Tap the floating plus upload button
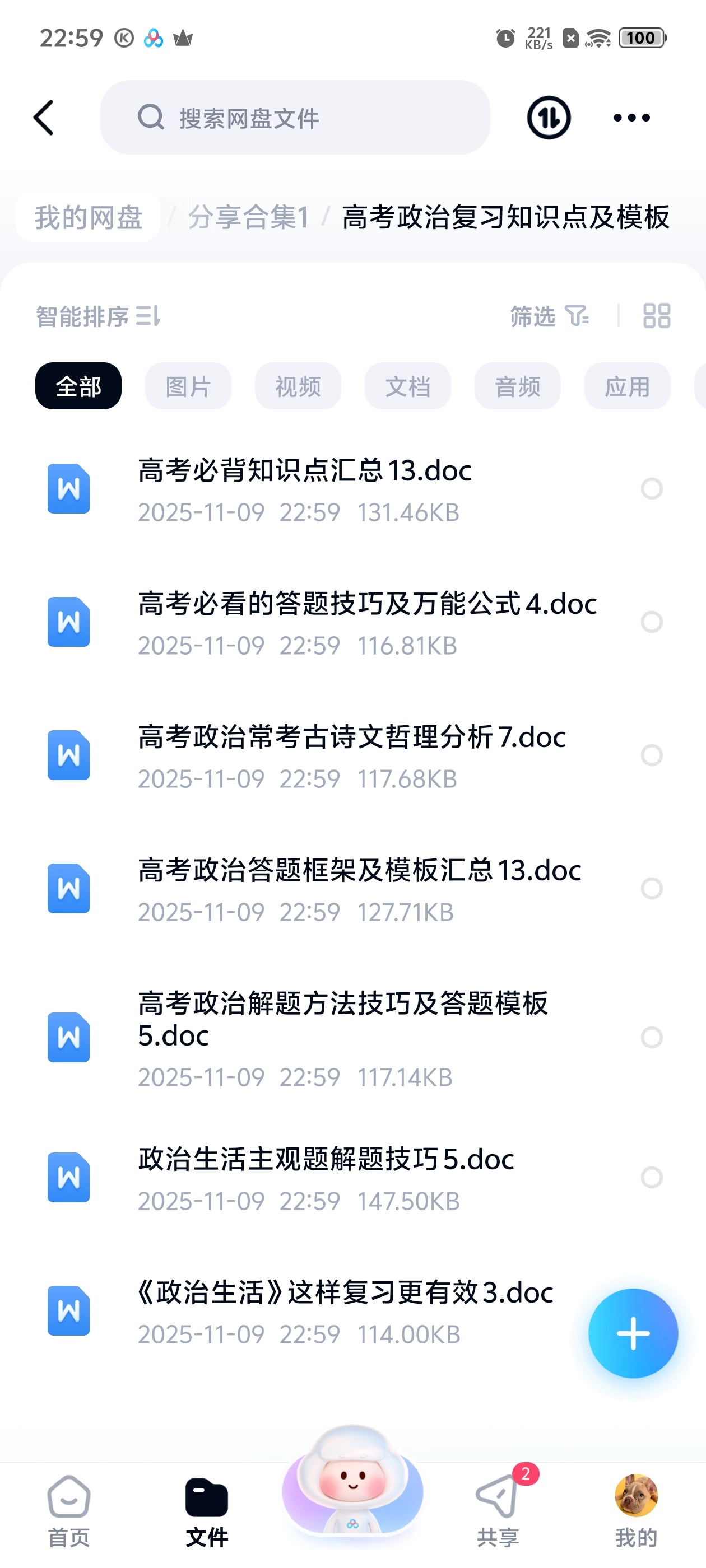The width and height of the screenshot is (706, 1568). [633, 1332]
